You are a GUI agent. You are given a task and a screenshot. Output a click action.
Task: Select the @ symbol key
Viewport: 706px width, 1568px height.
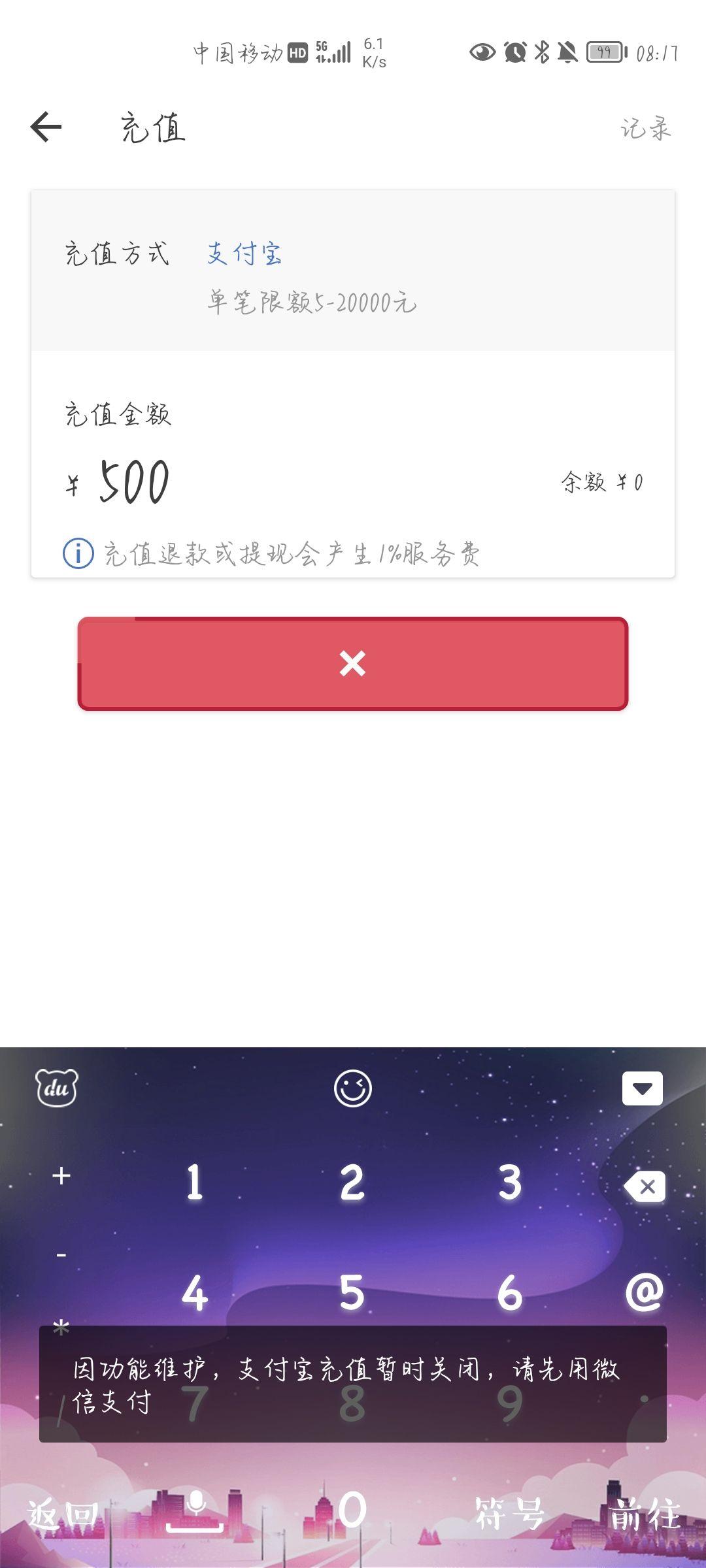[x=644, y=1291]
